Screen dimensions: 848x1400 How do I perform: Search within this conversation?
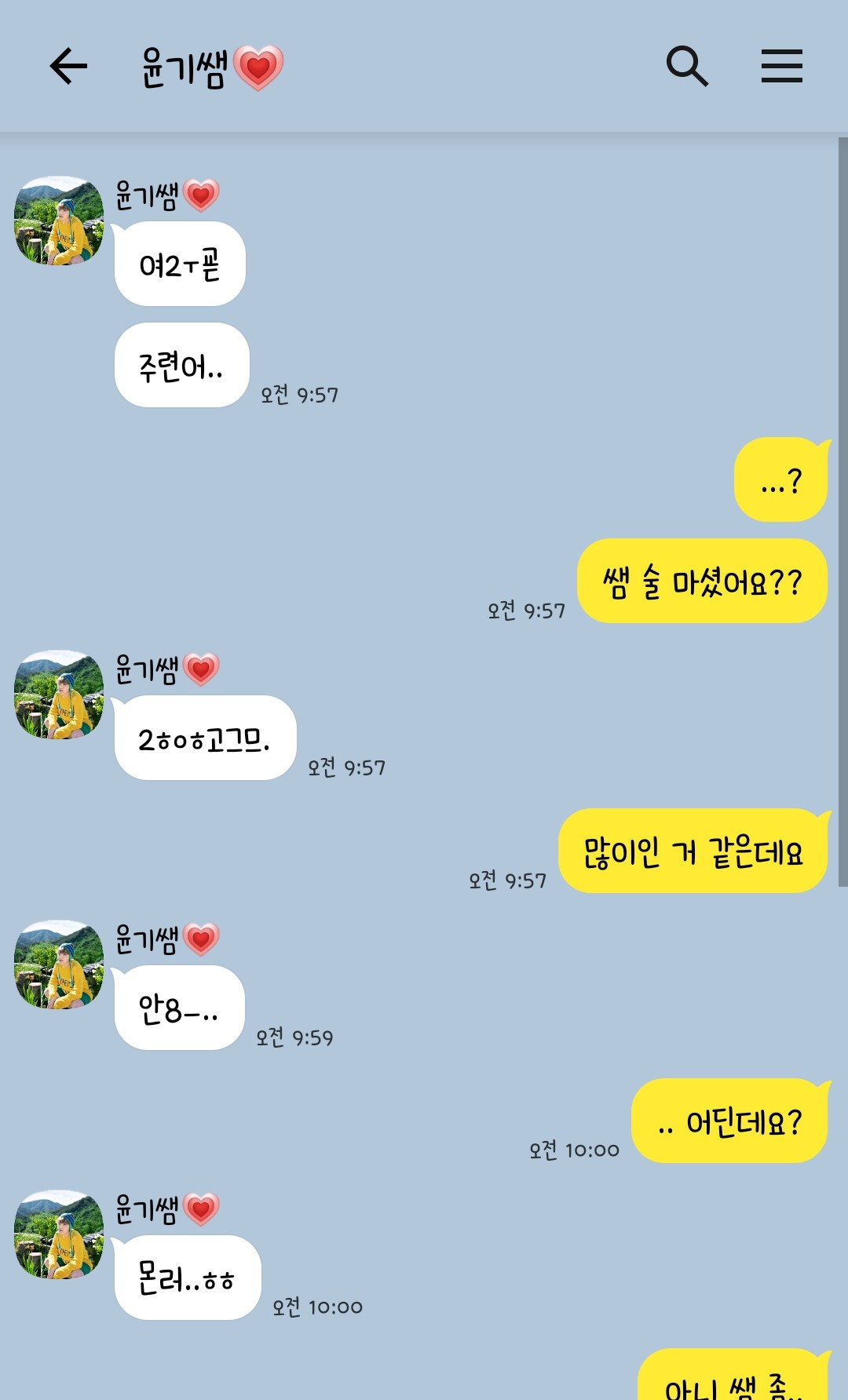(687, 66)
